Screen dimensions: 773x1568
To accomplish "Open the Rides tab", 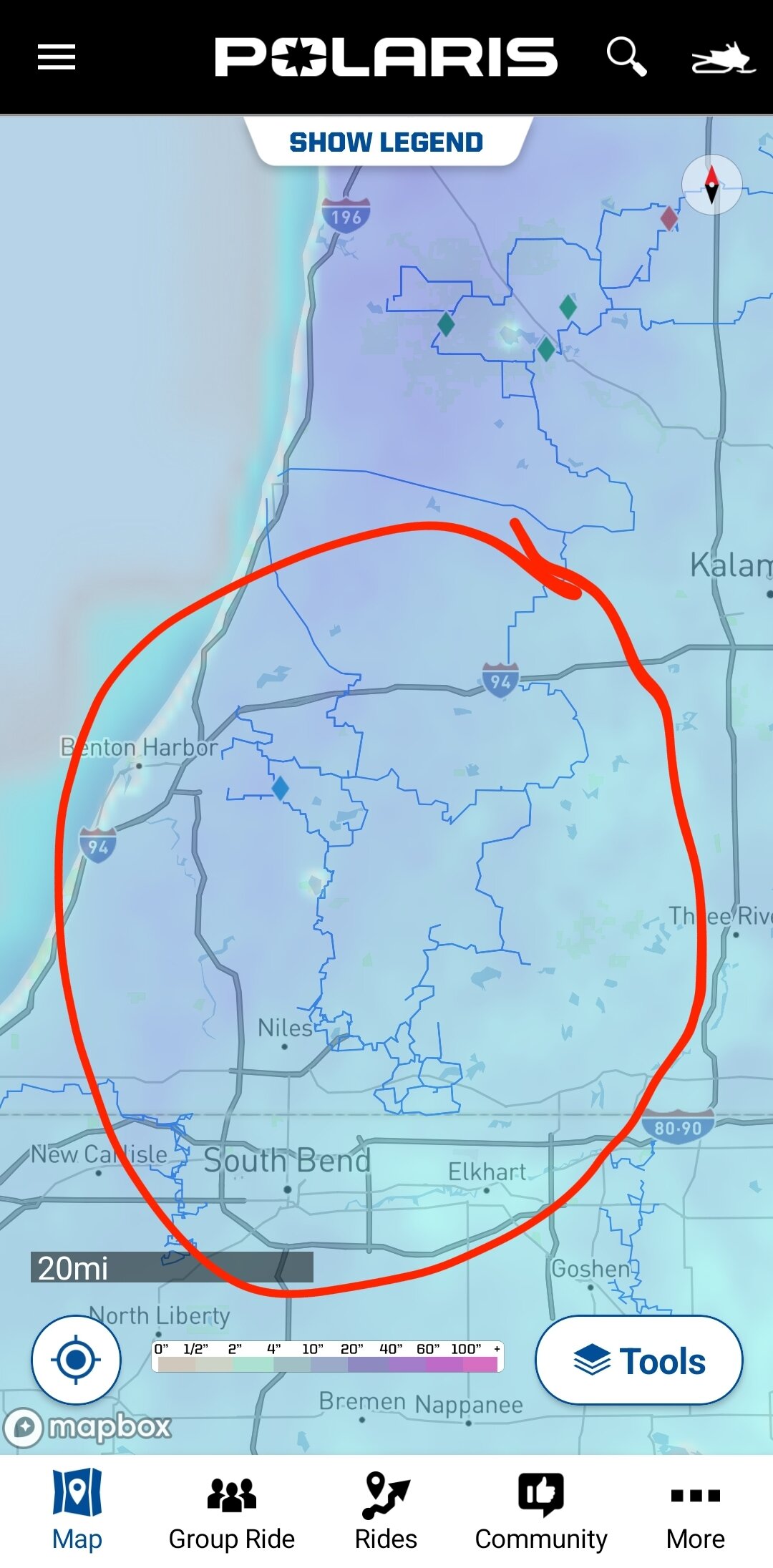I will 386,1509.
